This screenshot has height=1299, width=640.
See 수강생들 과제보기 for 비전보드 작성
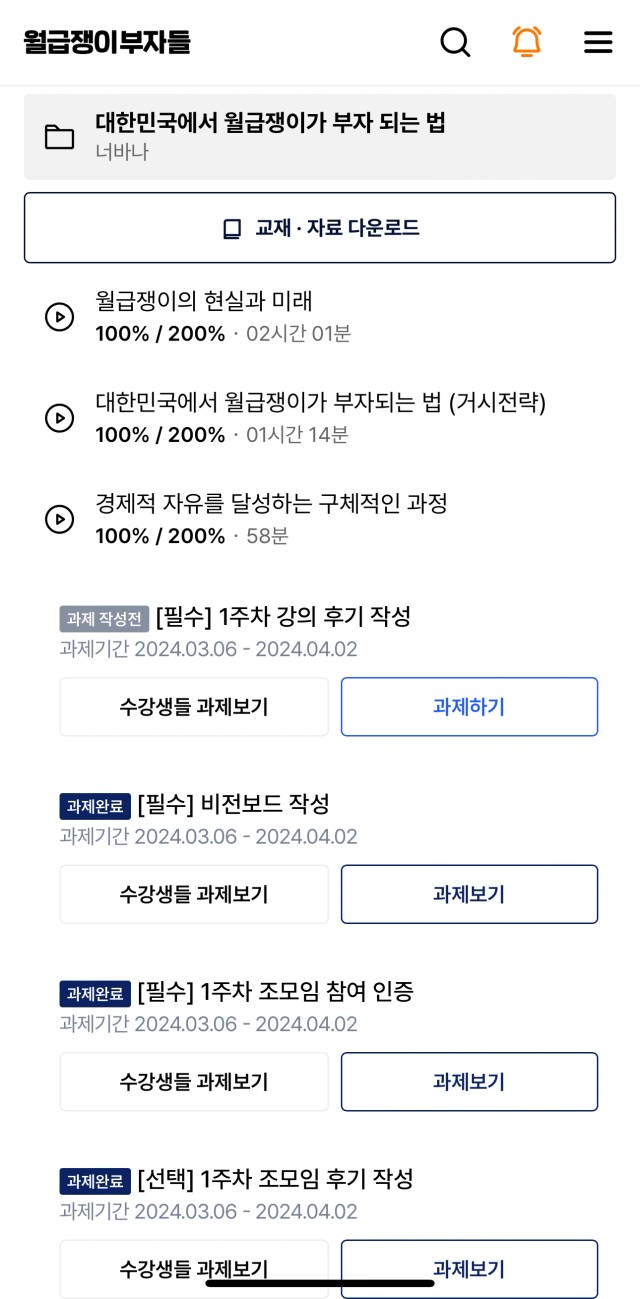point(194,894)
